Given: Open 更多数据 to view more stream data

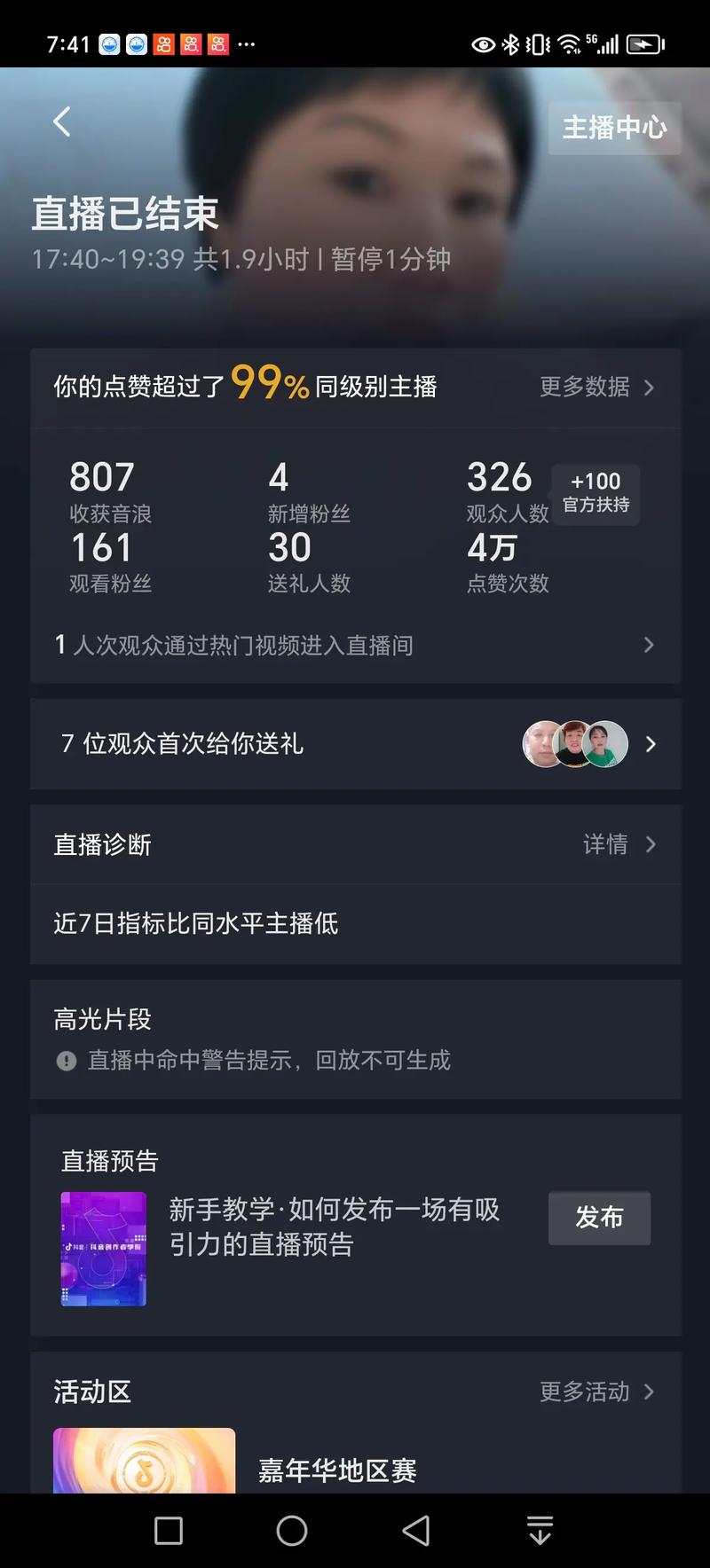Looking at the screenshot, I should pos(595,388).
